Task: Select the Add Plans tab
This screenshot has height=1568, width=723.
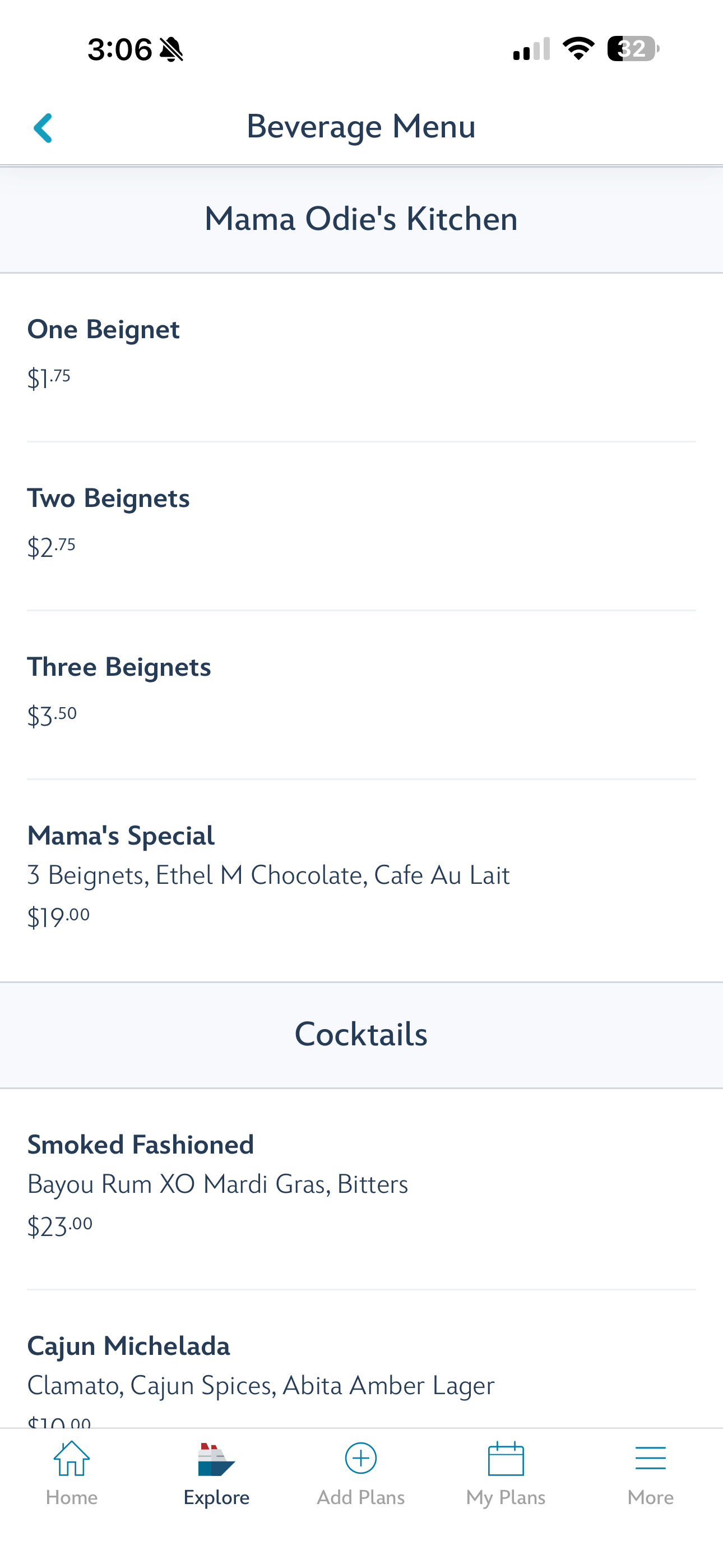Action: tap(361, 1472)
